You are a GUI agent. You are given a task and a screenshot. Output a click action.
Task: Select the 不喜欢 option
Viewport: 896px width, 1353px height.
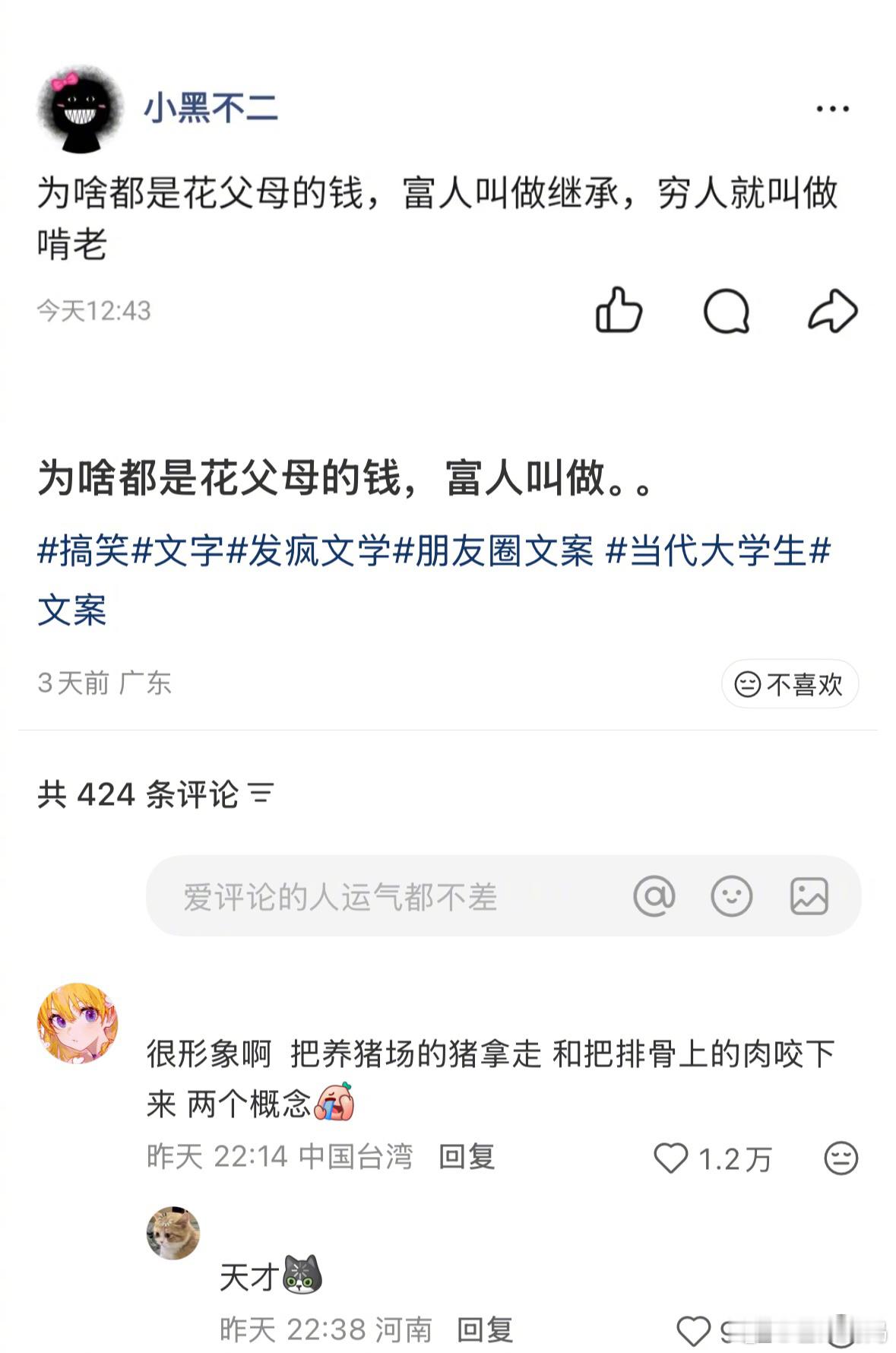[x=790, y=685]
